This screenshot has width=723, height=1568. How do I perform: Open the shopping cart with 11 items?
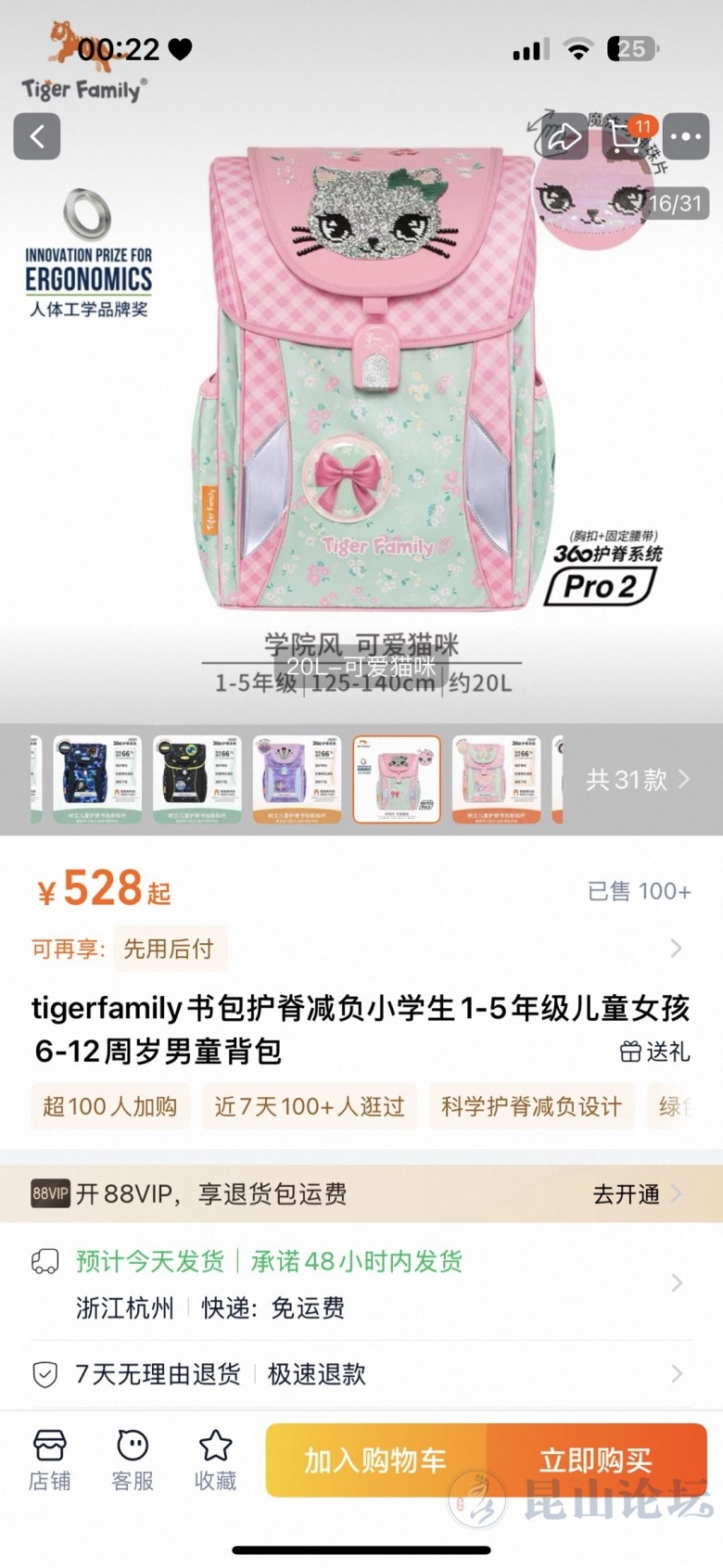click(x=626, y=137)
